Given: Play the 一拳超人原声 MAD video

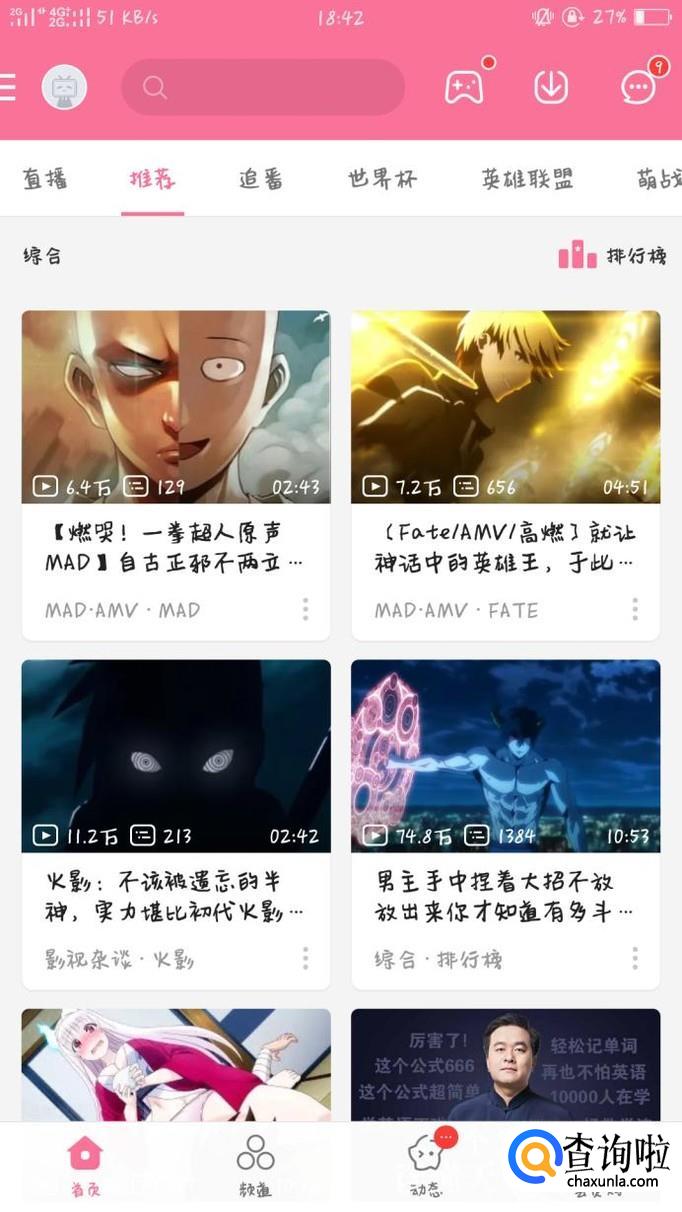Looking at the screenshot, I should [176, 407].
